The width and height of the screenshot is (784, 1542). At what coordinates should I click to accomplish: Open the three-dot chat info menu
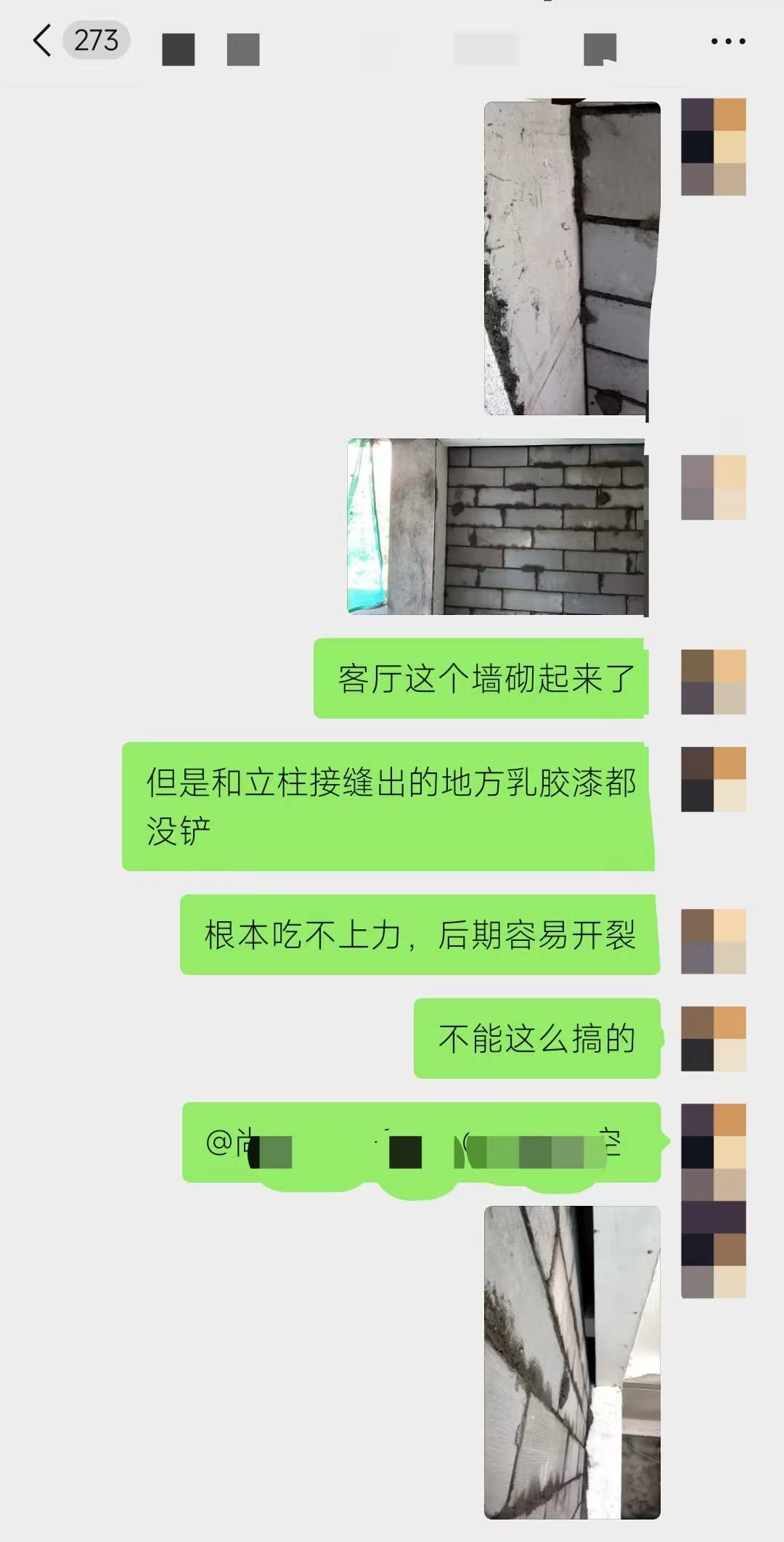728,41
